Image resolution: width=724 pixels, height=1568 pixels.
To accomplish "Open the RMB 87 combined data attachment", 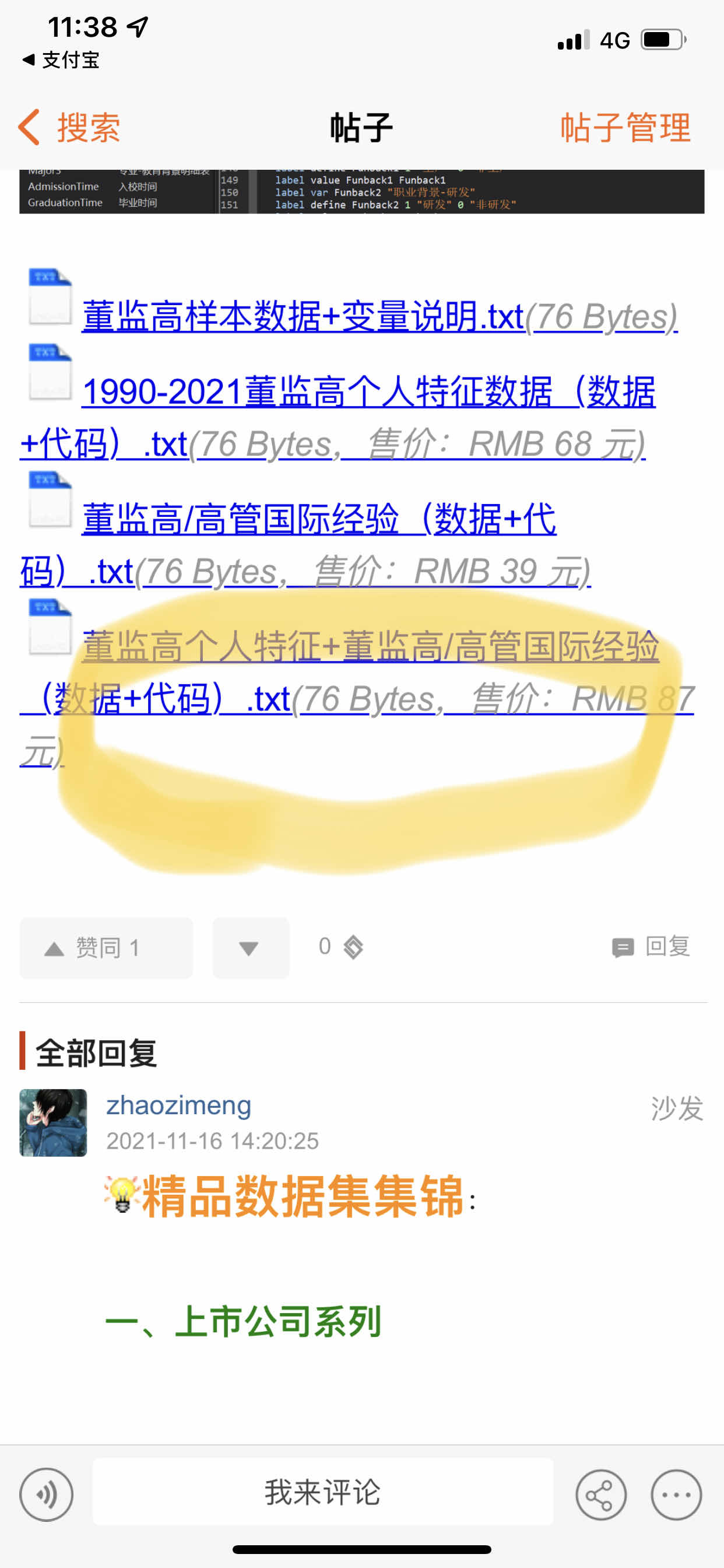I will (370, 646).
